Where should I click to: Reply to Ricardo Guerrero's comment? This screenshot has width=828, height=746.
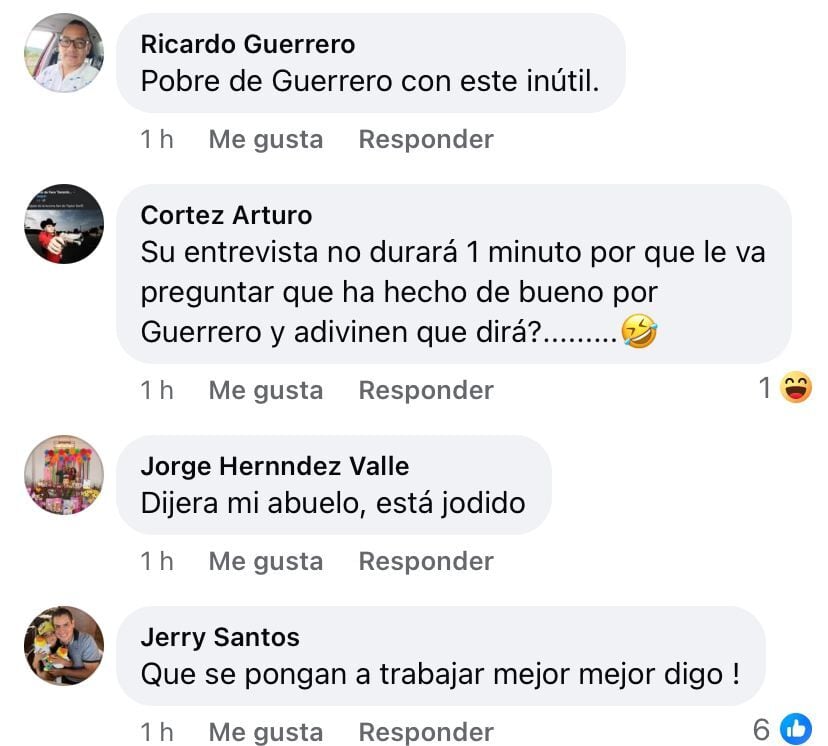426,139
